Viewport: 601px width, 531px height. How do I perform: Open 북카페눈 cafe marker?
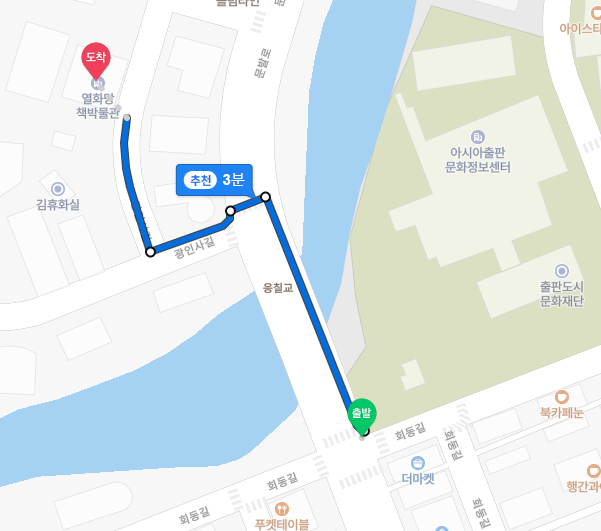(561, 396)
